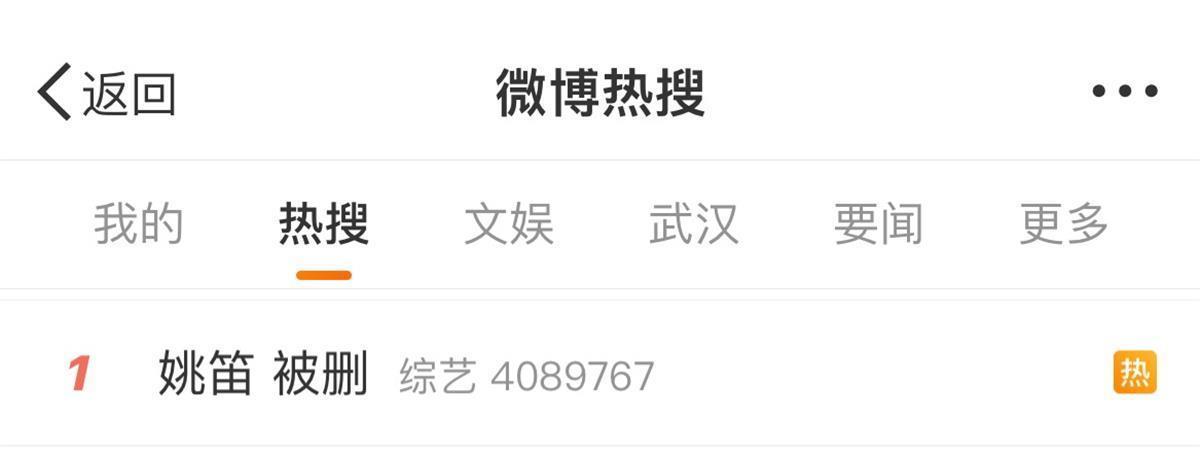Select the 热搜 tab
This screenshot has height=456, width=1200.
[324, 224]
